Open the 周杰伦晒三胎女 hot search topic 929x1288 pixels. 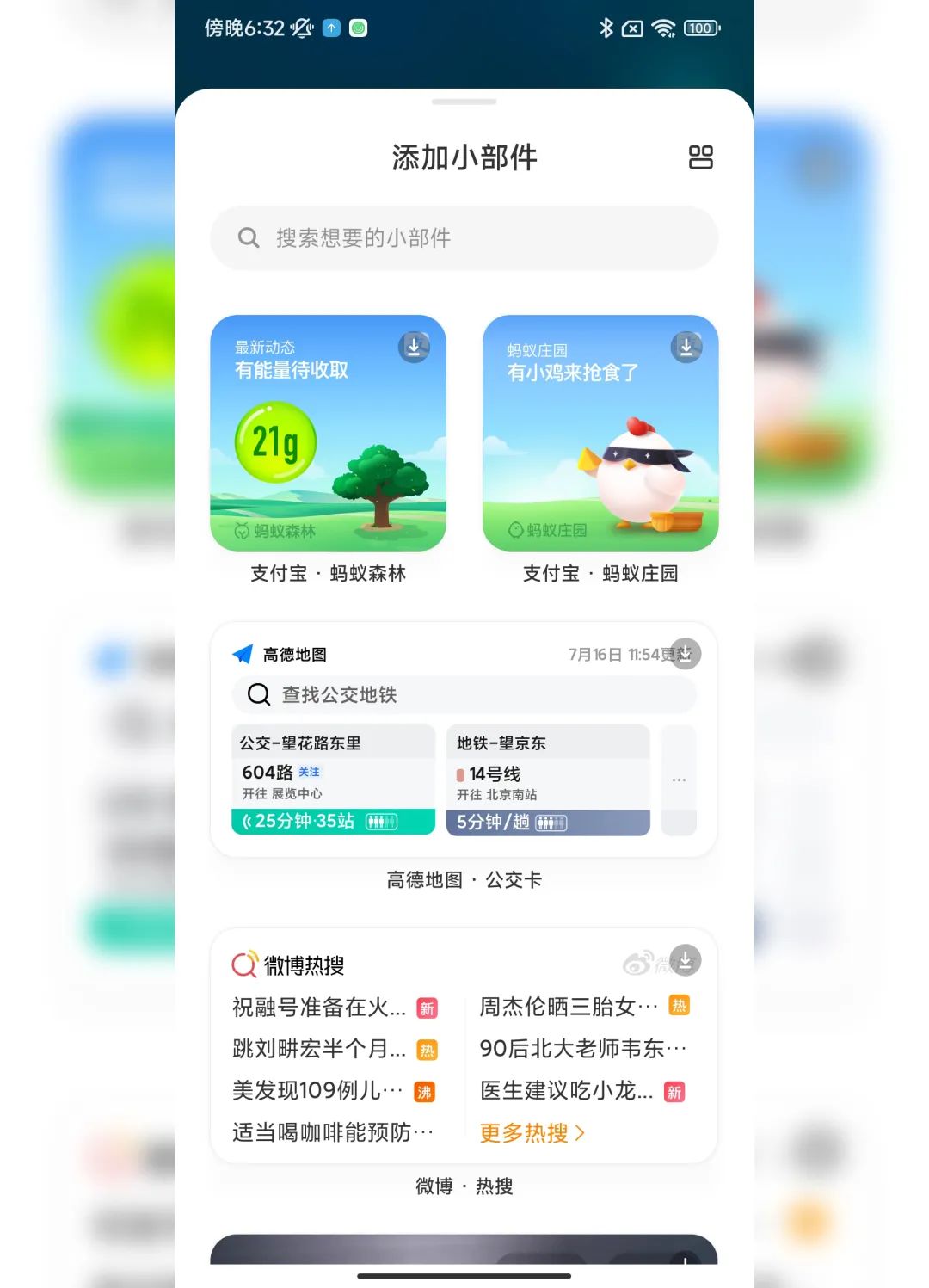(568, 1007)
